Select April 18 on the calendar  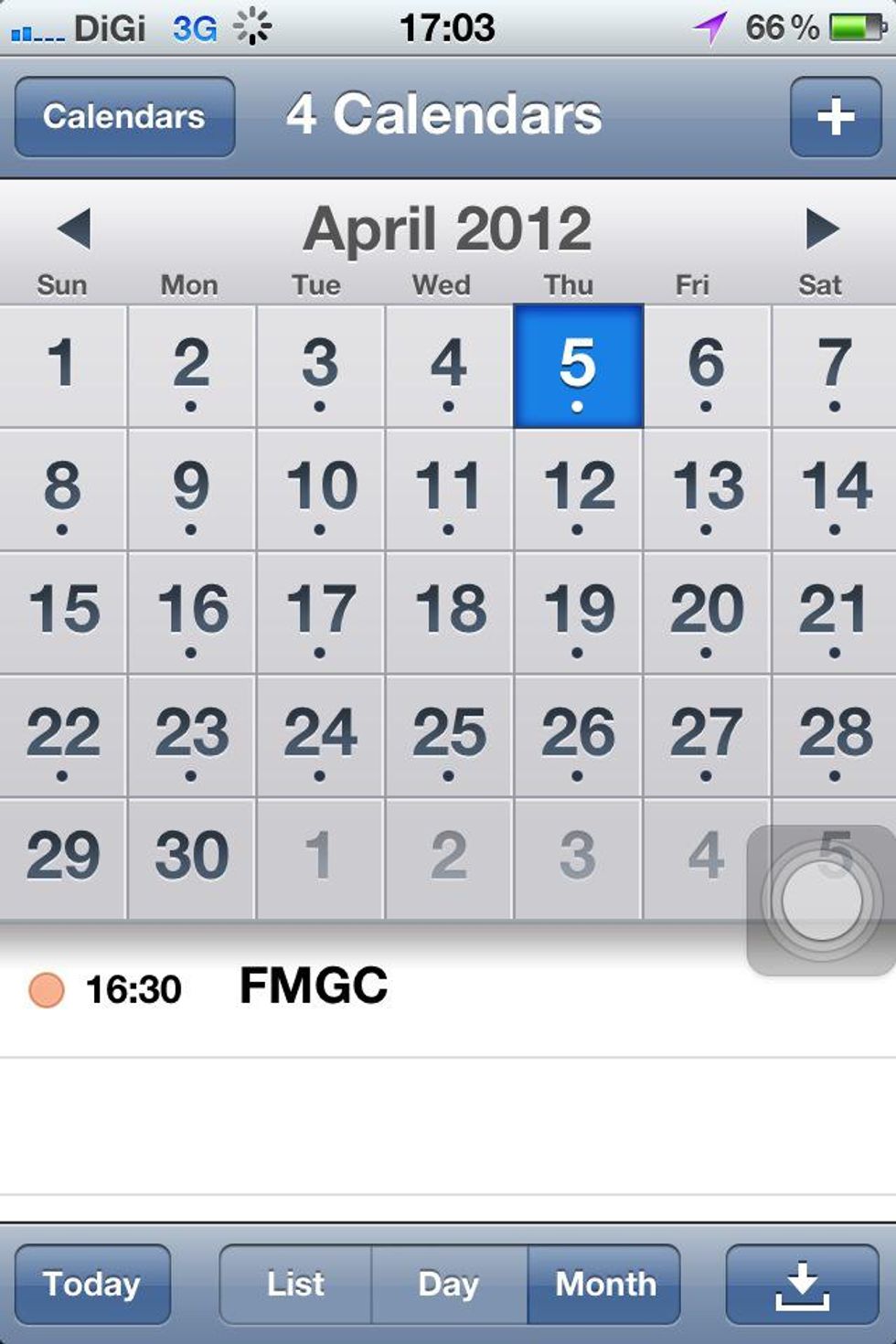[x=449, y=613]
